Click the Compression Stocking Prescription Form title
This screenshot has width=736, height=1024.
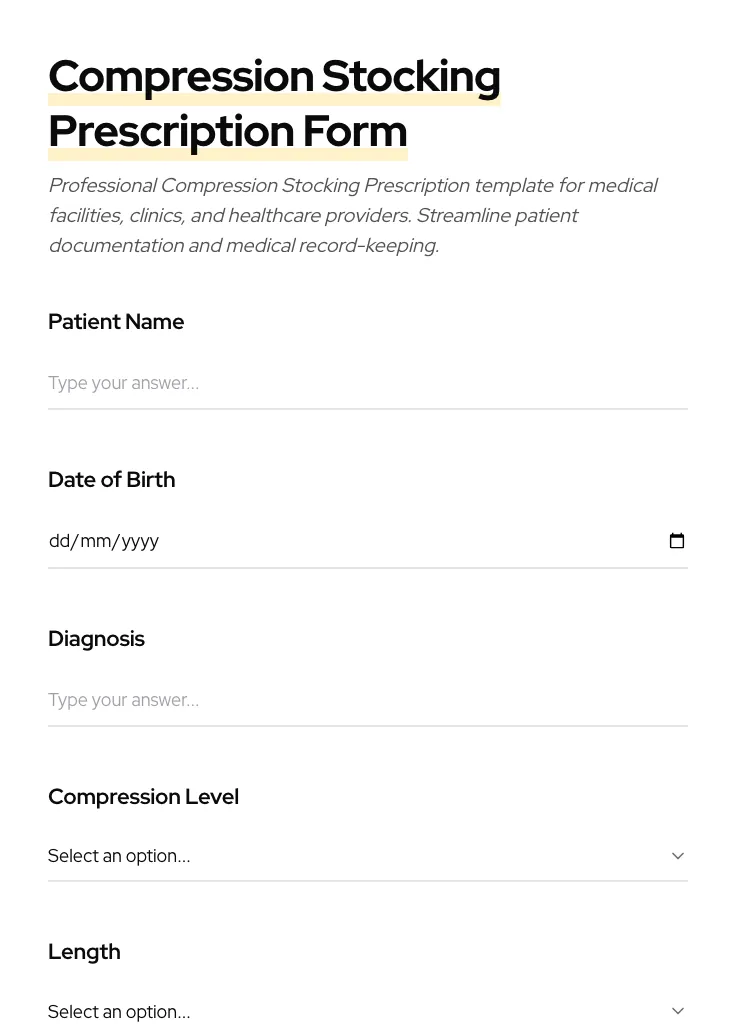tap(274, 103)
